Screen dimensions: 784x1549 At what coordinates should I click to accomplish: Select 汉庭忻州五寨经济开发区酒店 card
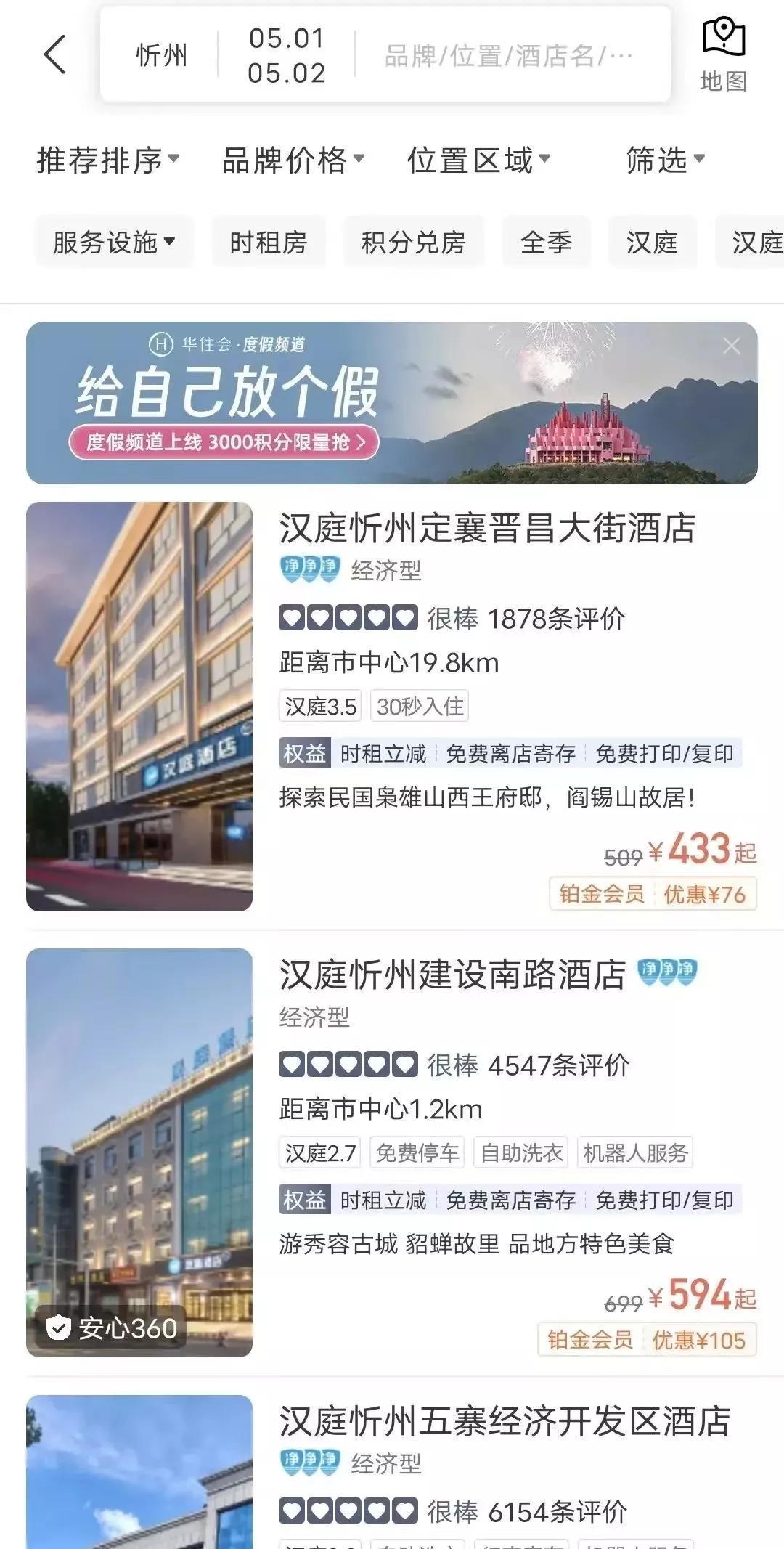pyautogui.click(x=505, y=1421)
